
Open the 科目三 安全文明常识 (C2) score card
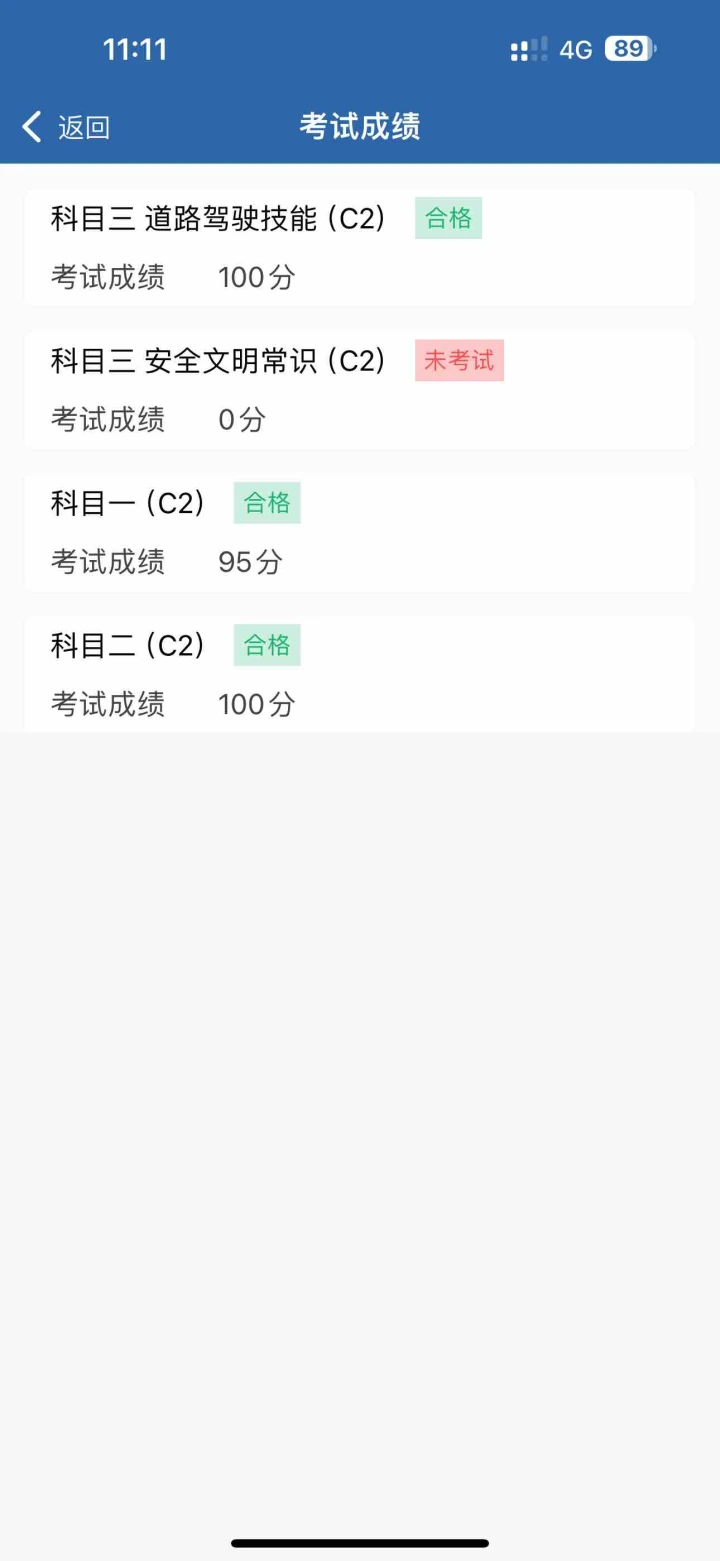(360, 389)
